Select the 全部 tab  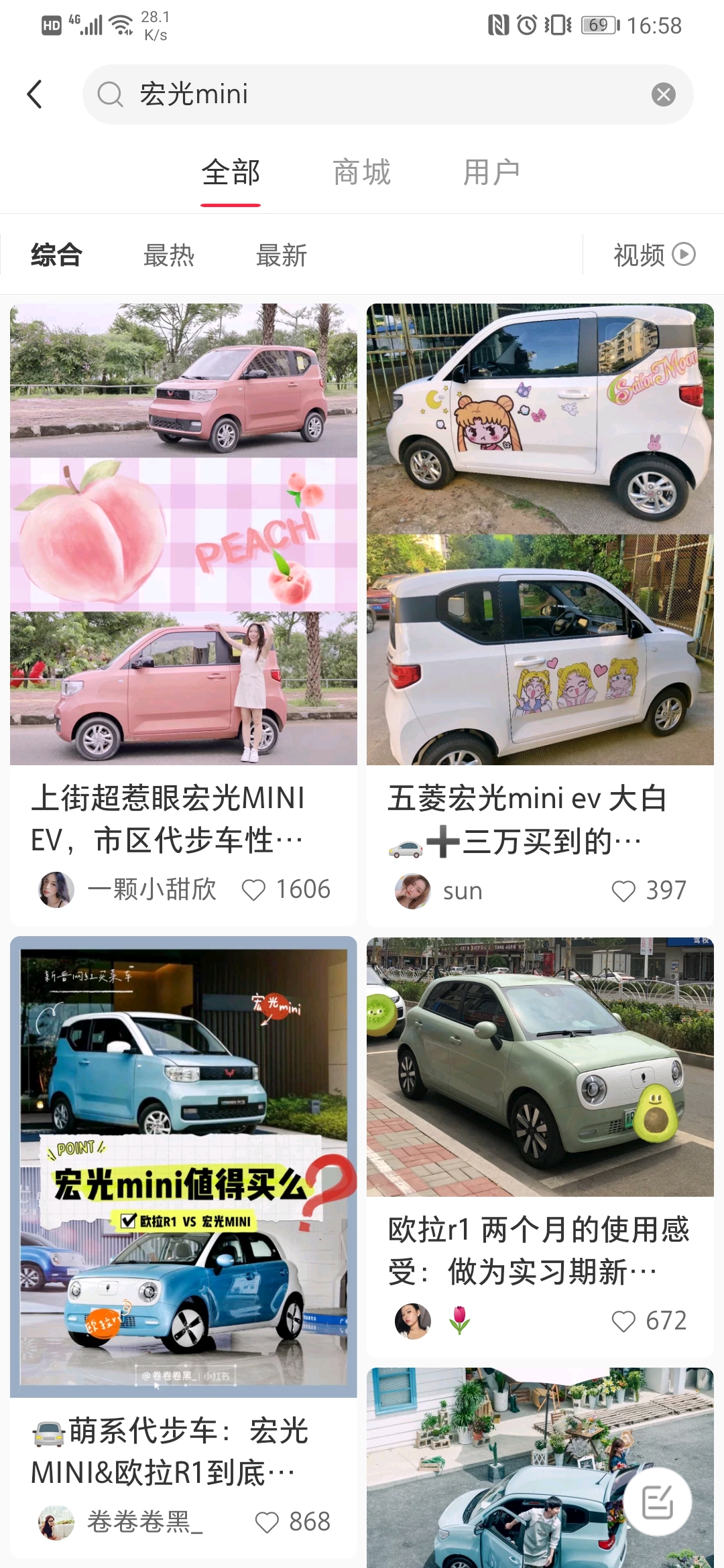pyautogui.click(x=231, y=173)
